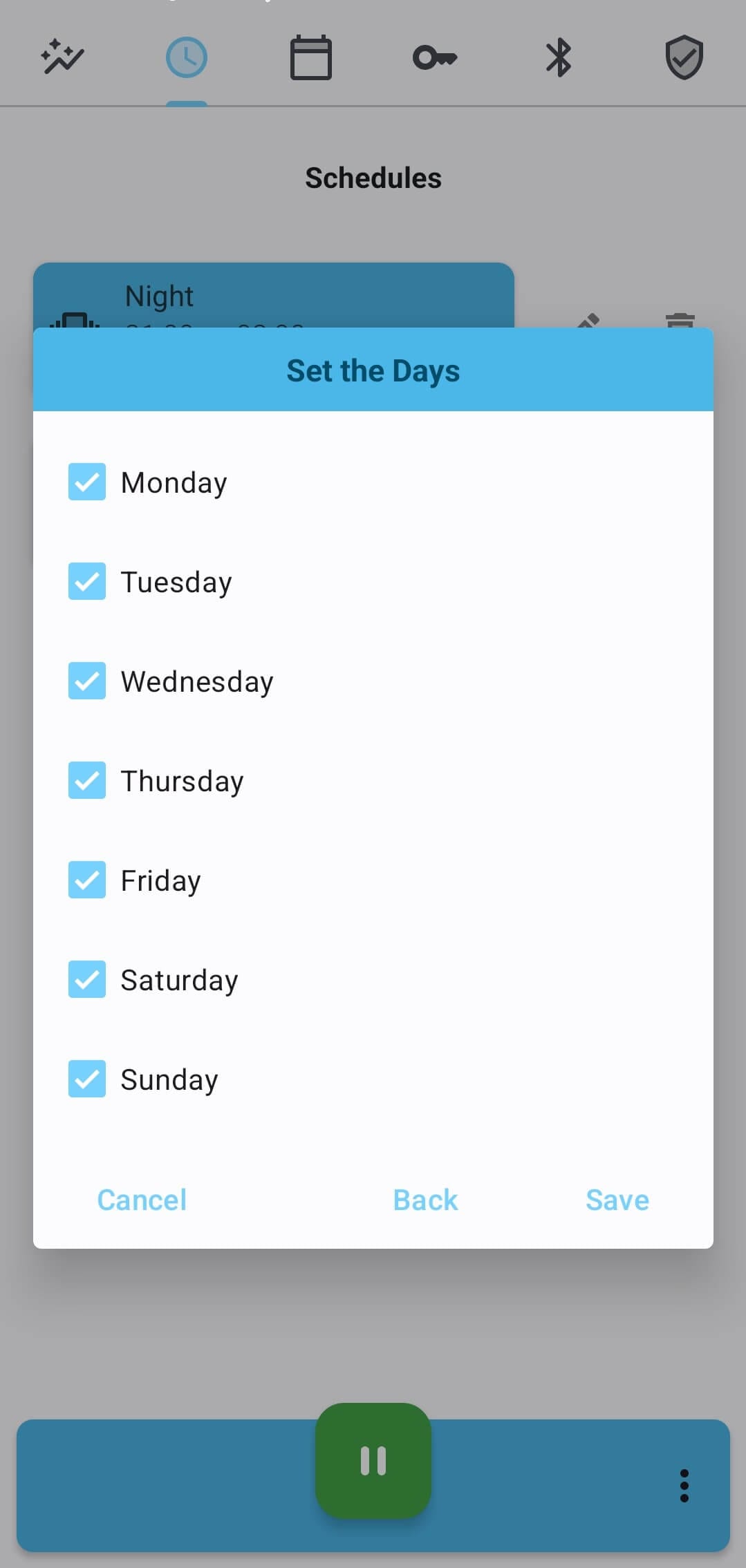Toggle the Thursday checkbox off

click(87, 780)
